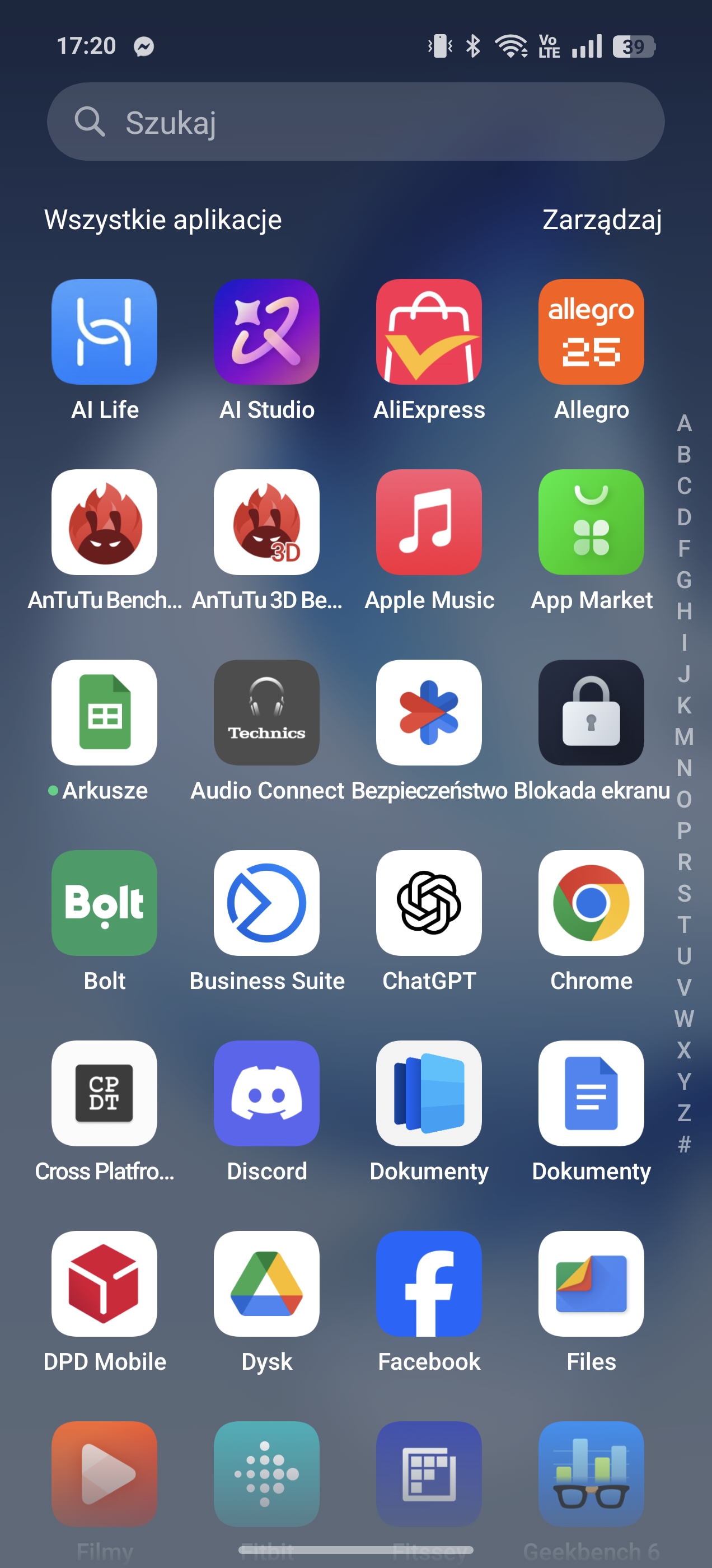Launch Chrome browser
The image size is (712, 1568).
pyautogui.click(x=591, y=903)
